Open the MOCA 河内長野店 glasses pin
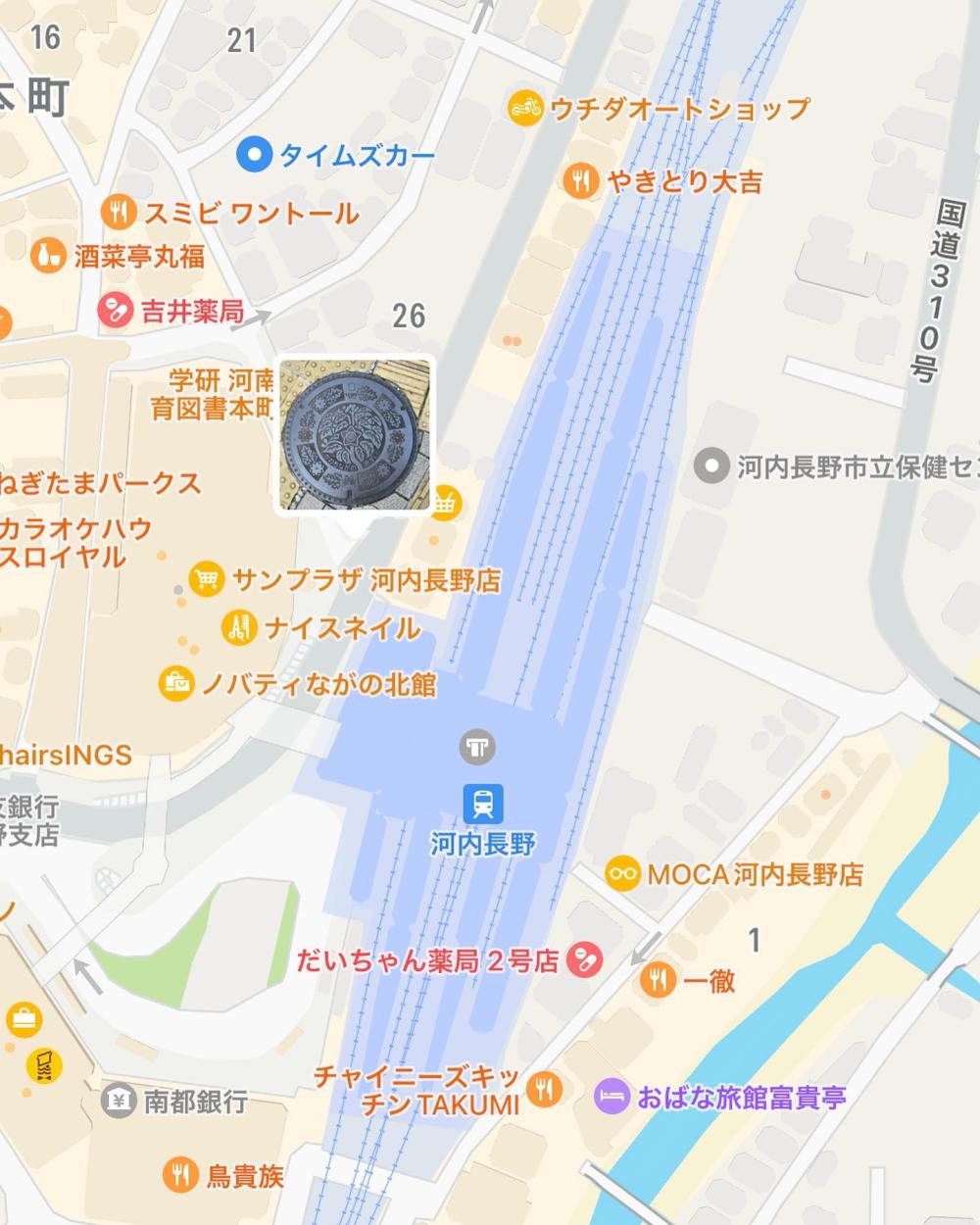 (621, 872)
